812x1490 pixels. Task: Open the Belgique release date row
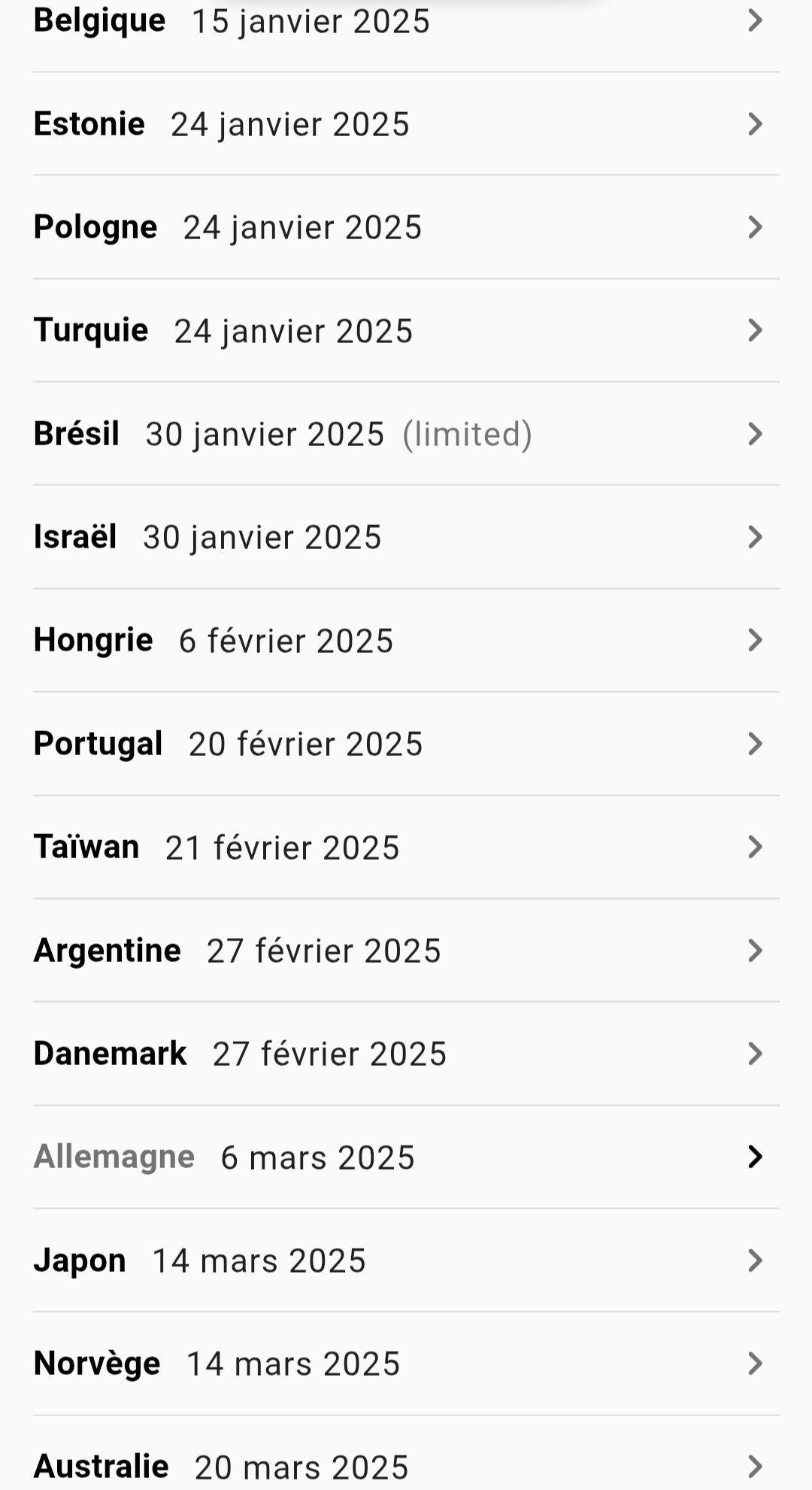[x=406, y=21]
